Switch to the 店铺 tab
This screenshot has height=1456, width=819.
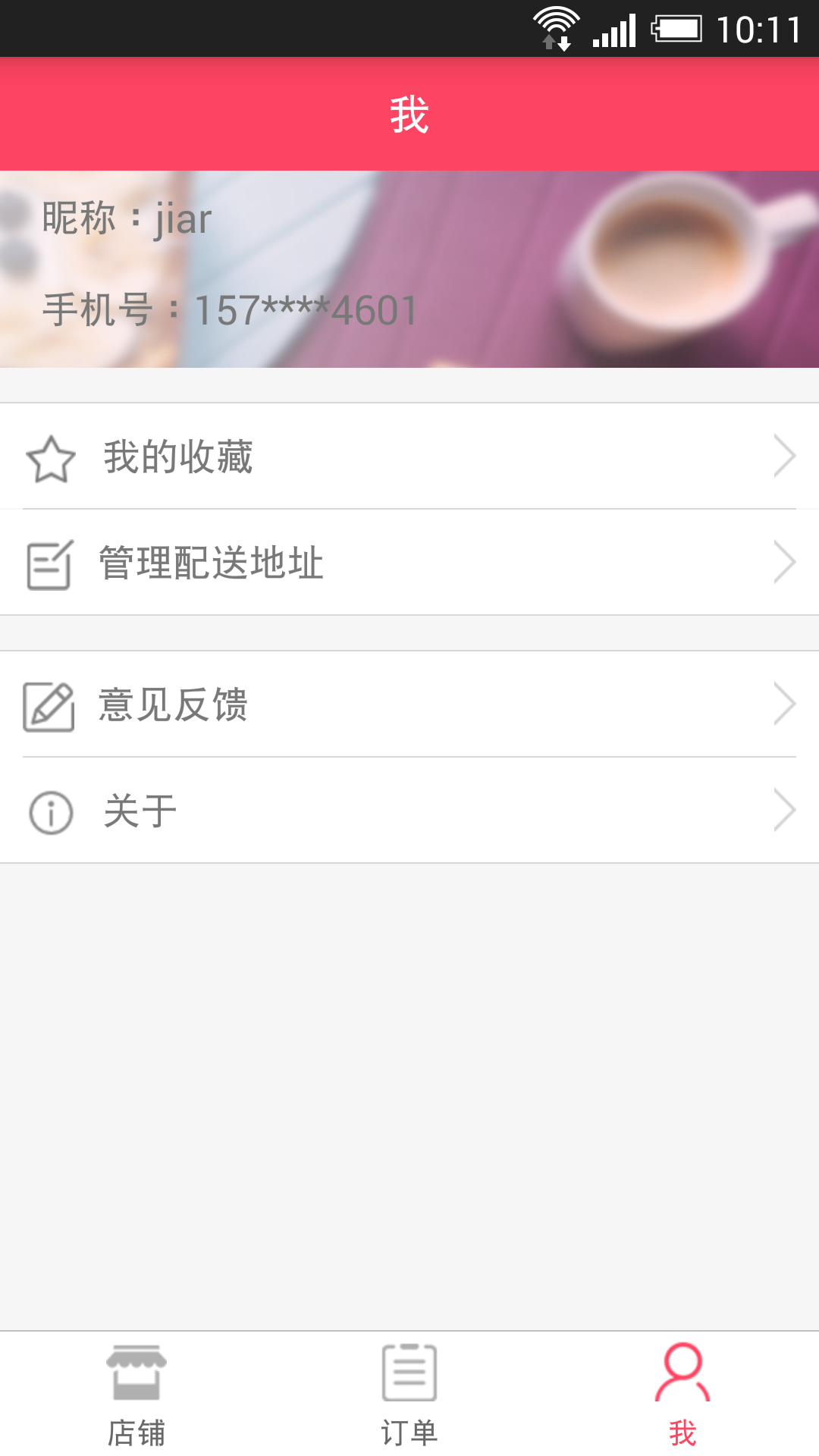tap(136, 1394)
